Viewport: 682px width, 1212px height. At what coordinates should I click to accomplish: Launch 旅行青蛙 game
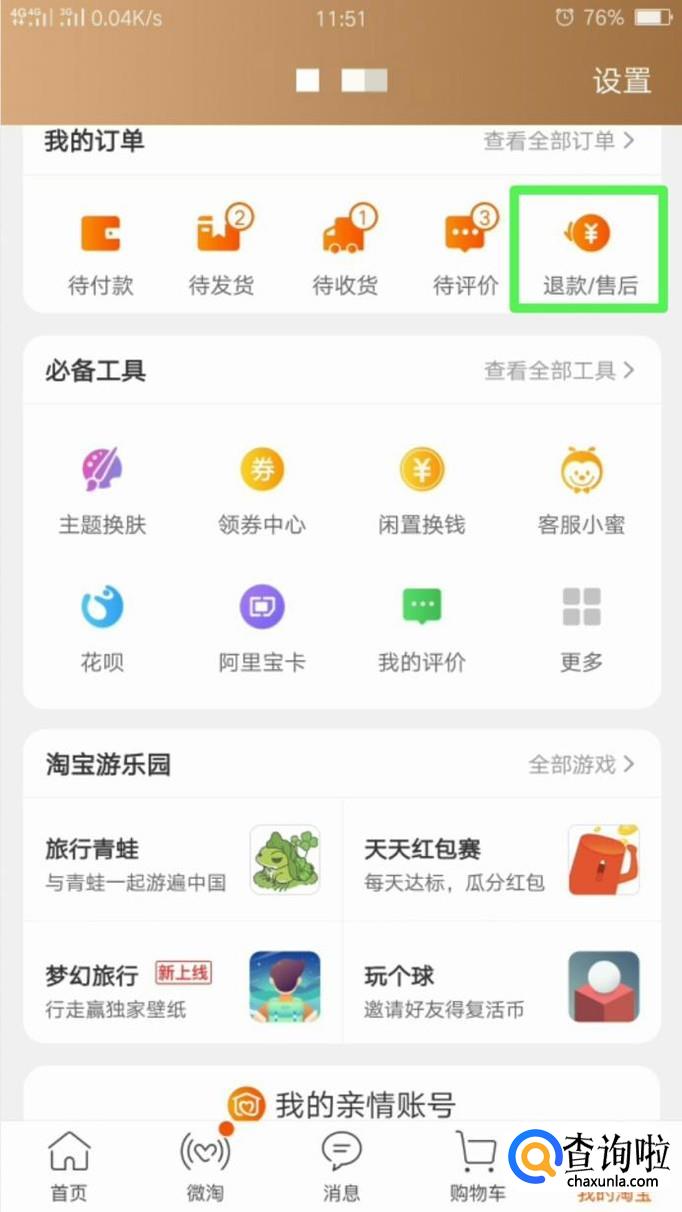[182, 862]
